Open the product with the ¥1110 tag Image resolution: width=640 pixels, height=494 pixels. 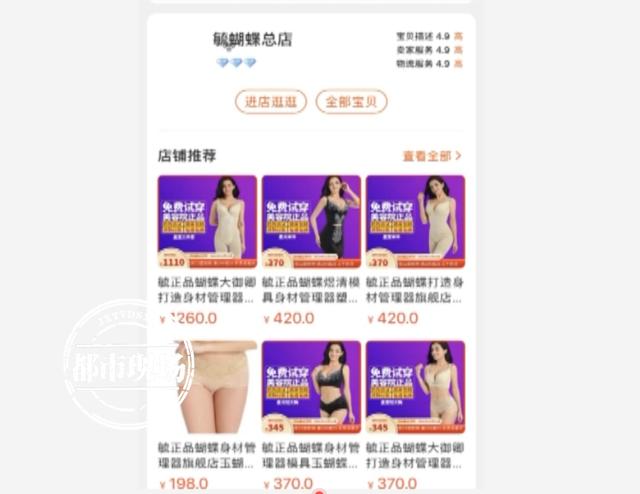[207, 222]
